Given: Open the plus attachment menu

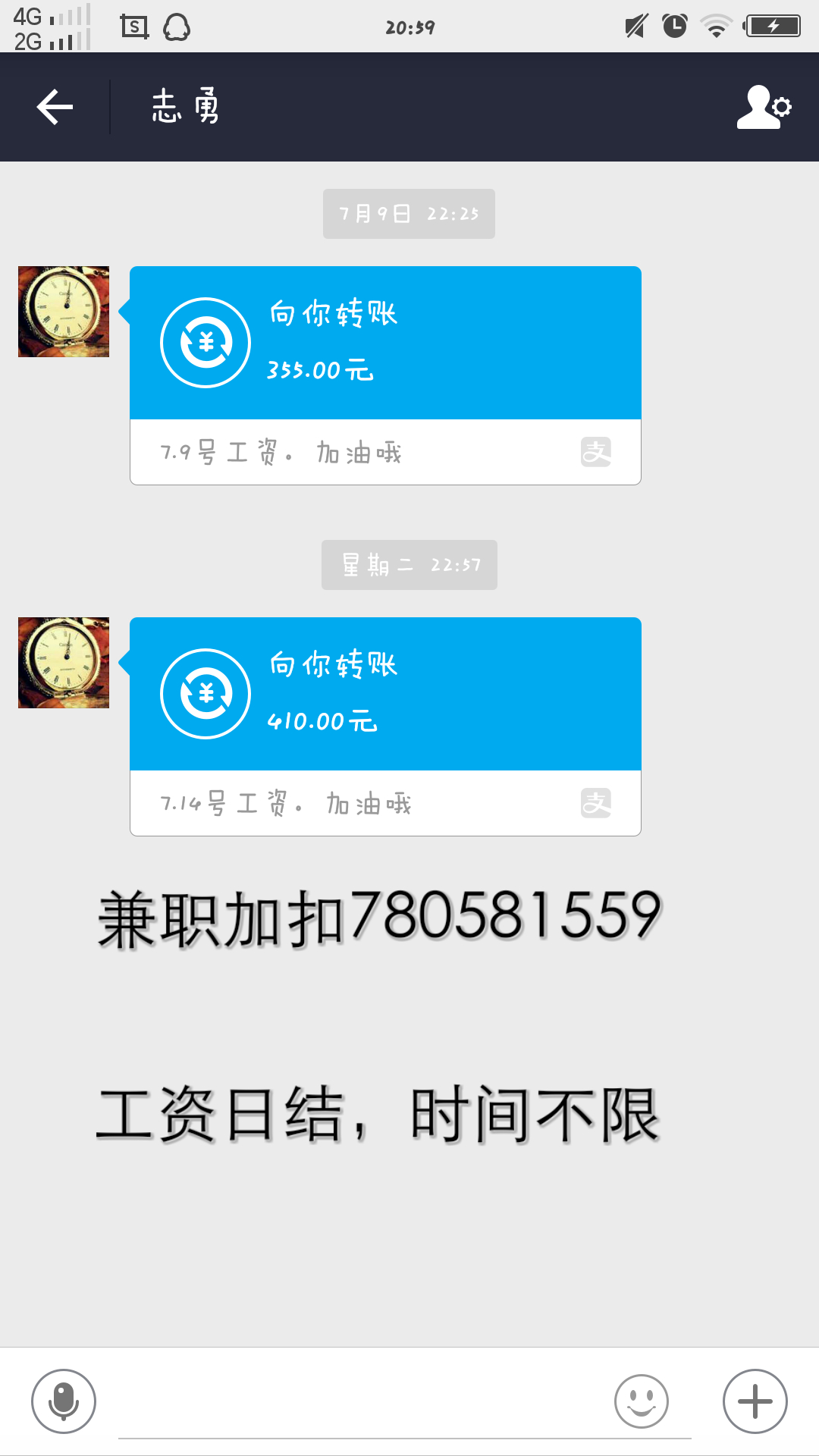Looking at the screenshot, I should 755,1401.
